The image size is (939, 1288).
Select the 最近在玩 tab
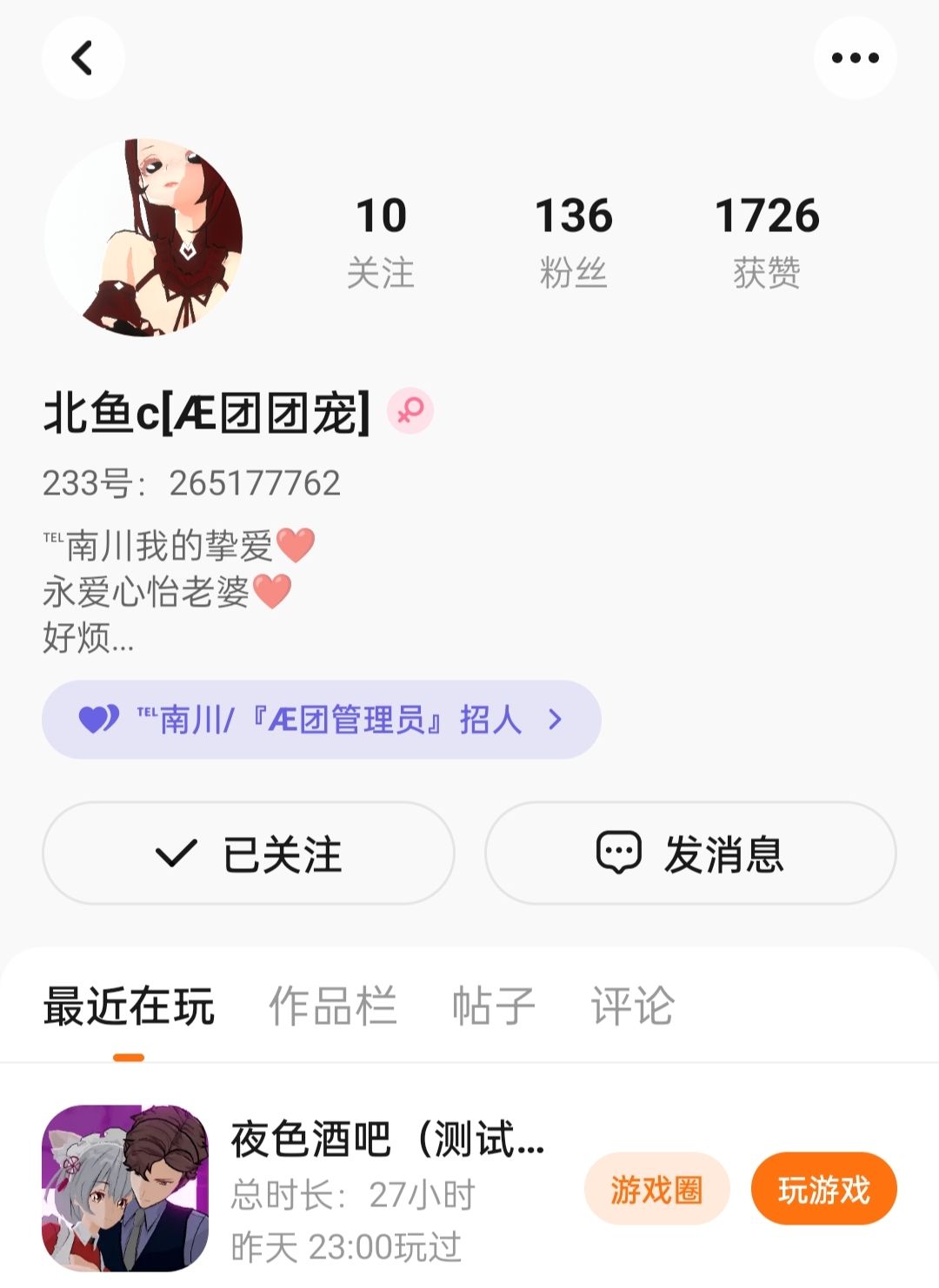click(129, 1006)
